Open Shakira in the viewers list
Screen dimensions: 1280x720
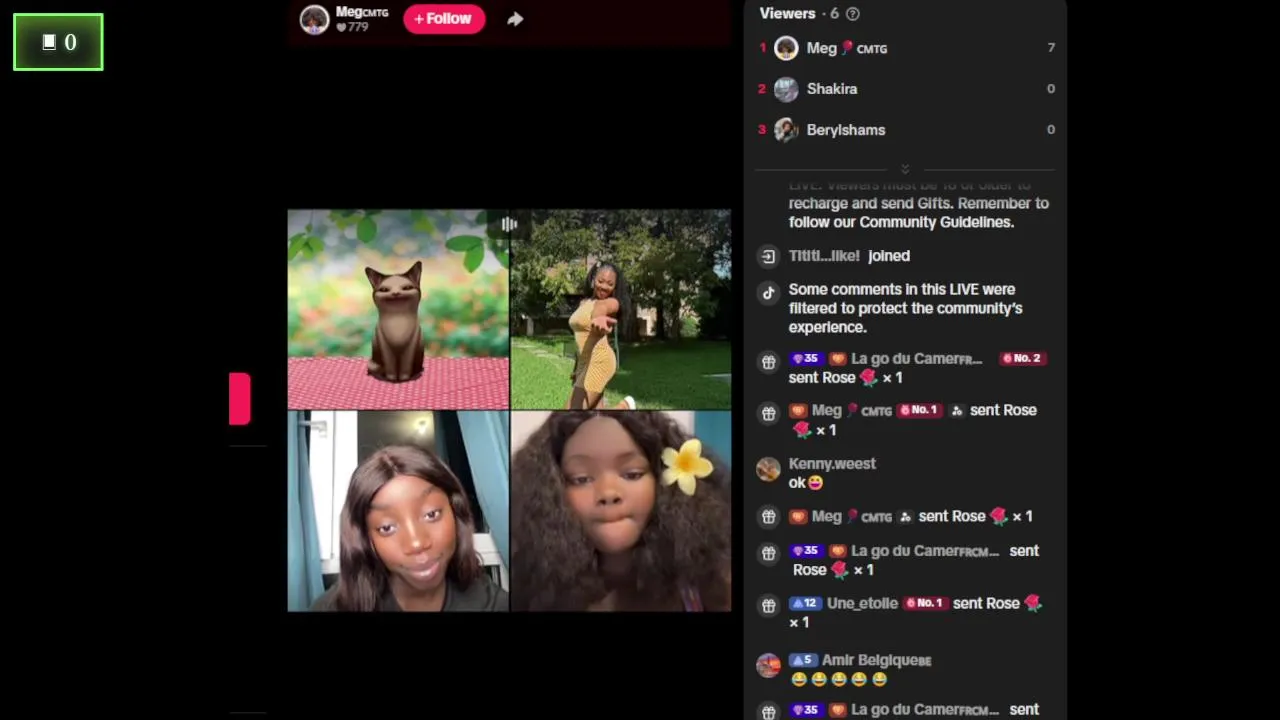point(831,89)
